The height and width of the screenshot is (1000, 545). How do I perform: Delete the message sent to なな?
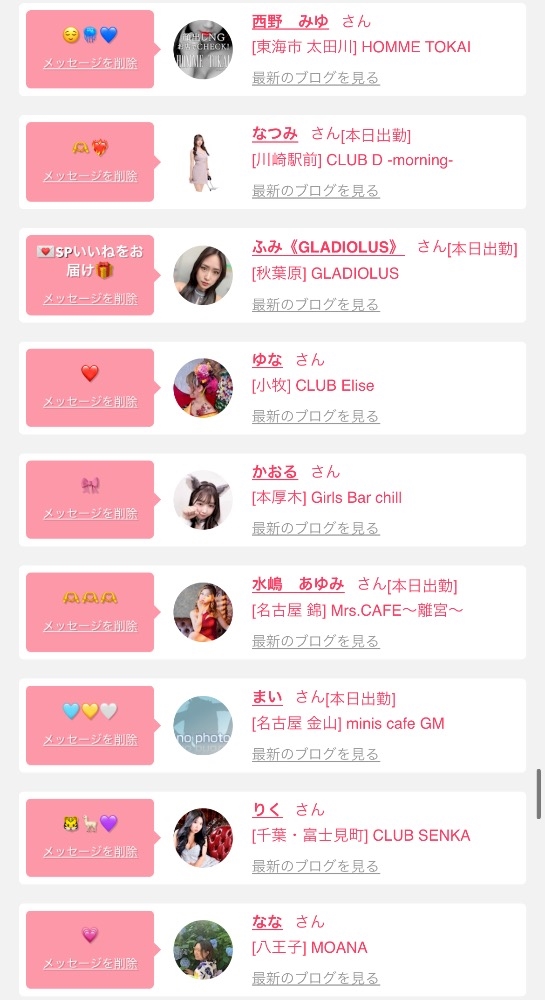click(x=90, y=963)
